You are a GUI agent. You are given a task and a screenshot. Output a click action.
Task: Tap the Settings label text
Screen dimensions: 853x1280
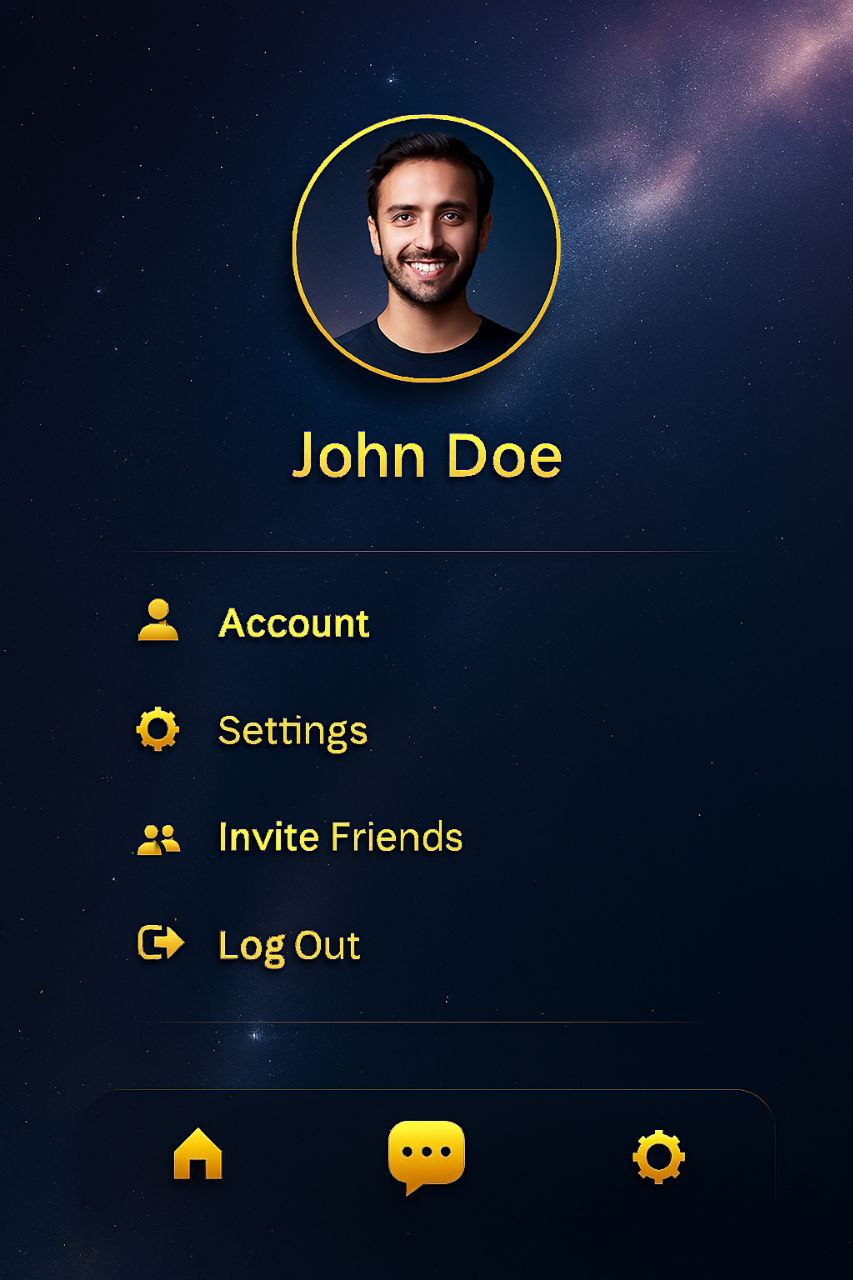tap(293, 730)
